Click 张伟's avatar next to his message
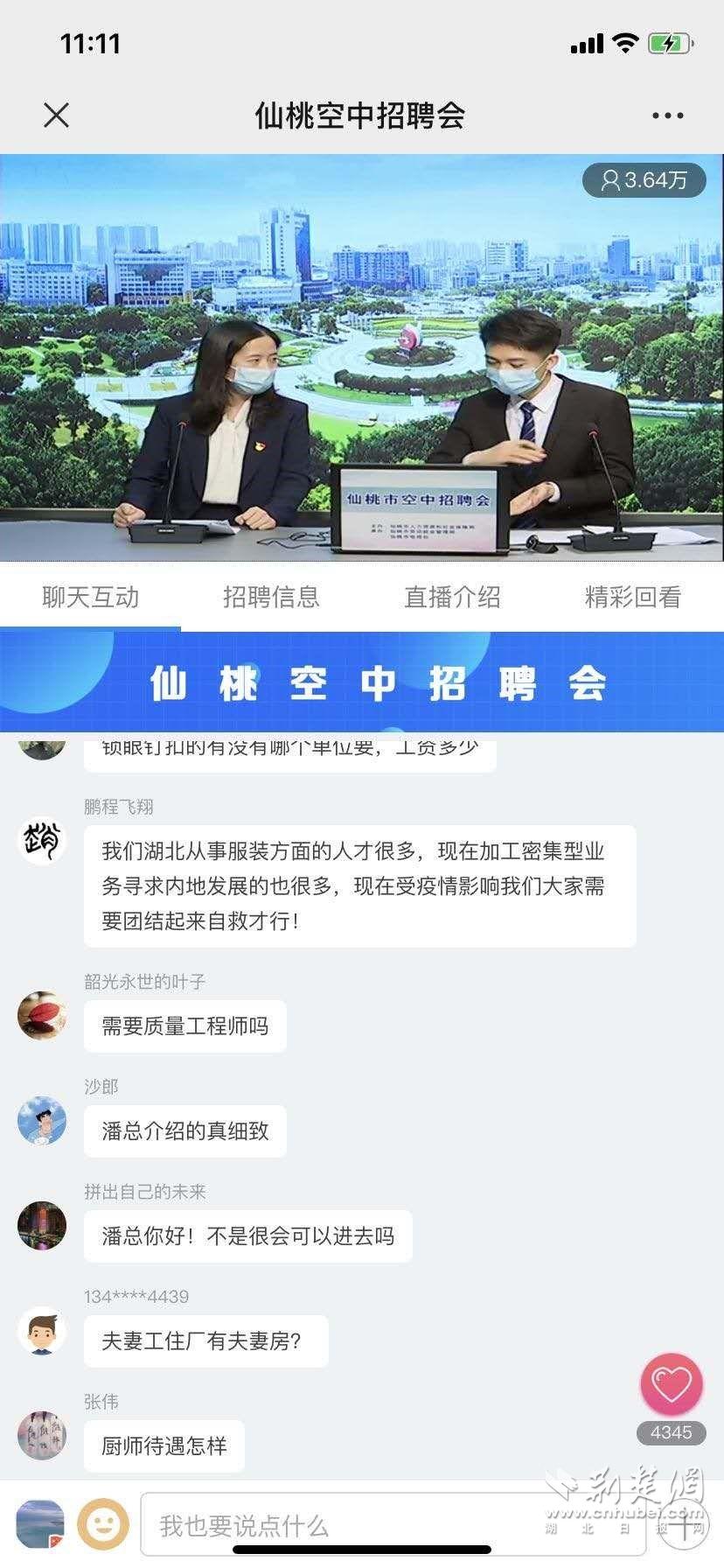 41,1419
